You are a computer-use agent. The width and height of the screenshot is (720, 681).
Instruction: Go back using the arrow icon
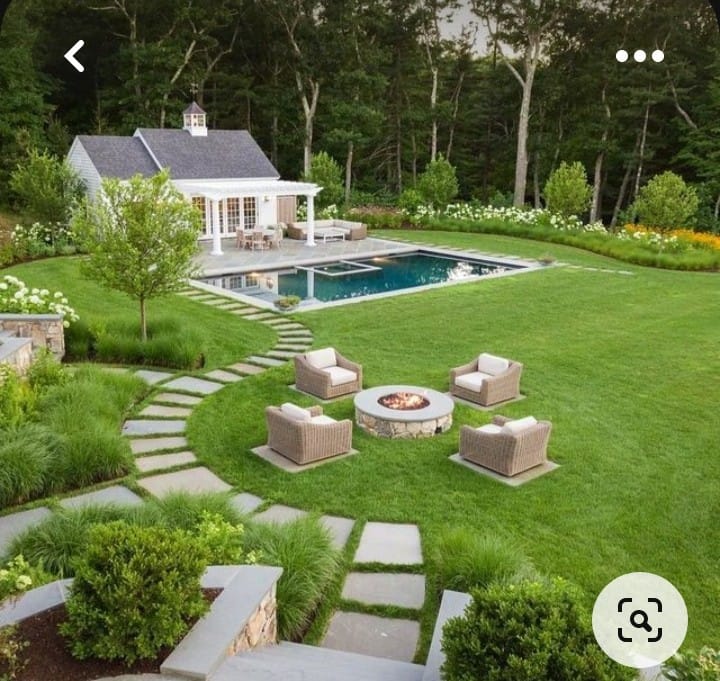(74, 56)
